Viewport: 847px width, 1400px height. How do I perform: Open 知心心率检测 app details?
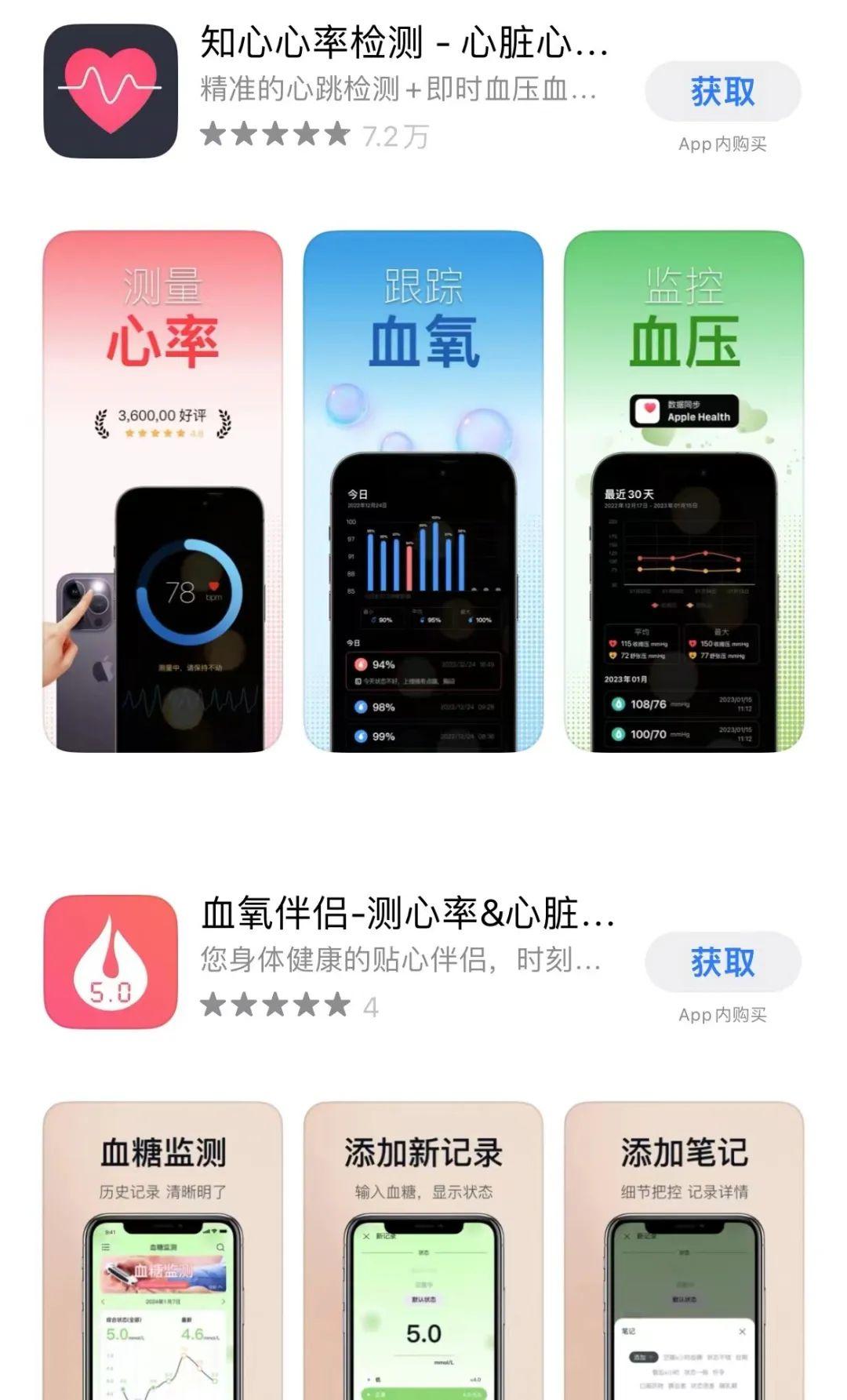[x=404, y=43]
